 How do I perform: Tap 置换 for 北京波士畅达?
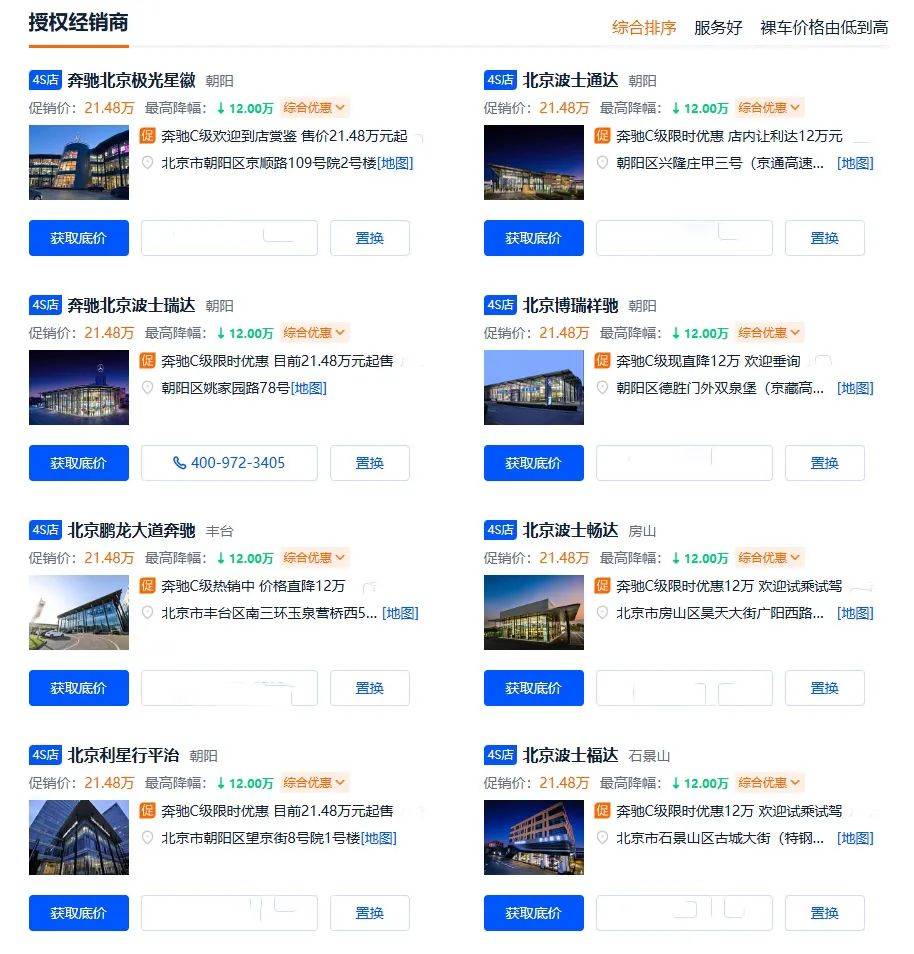pos(824,688)
